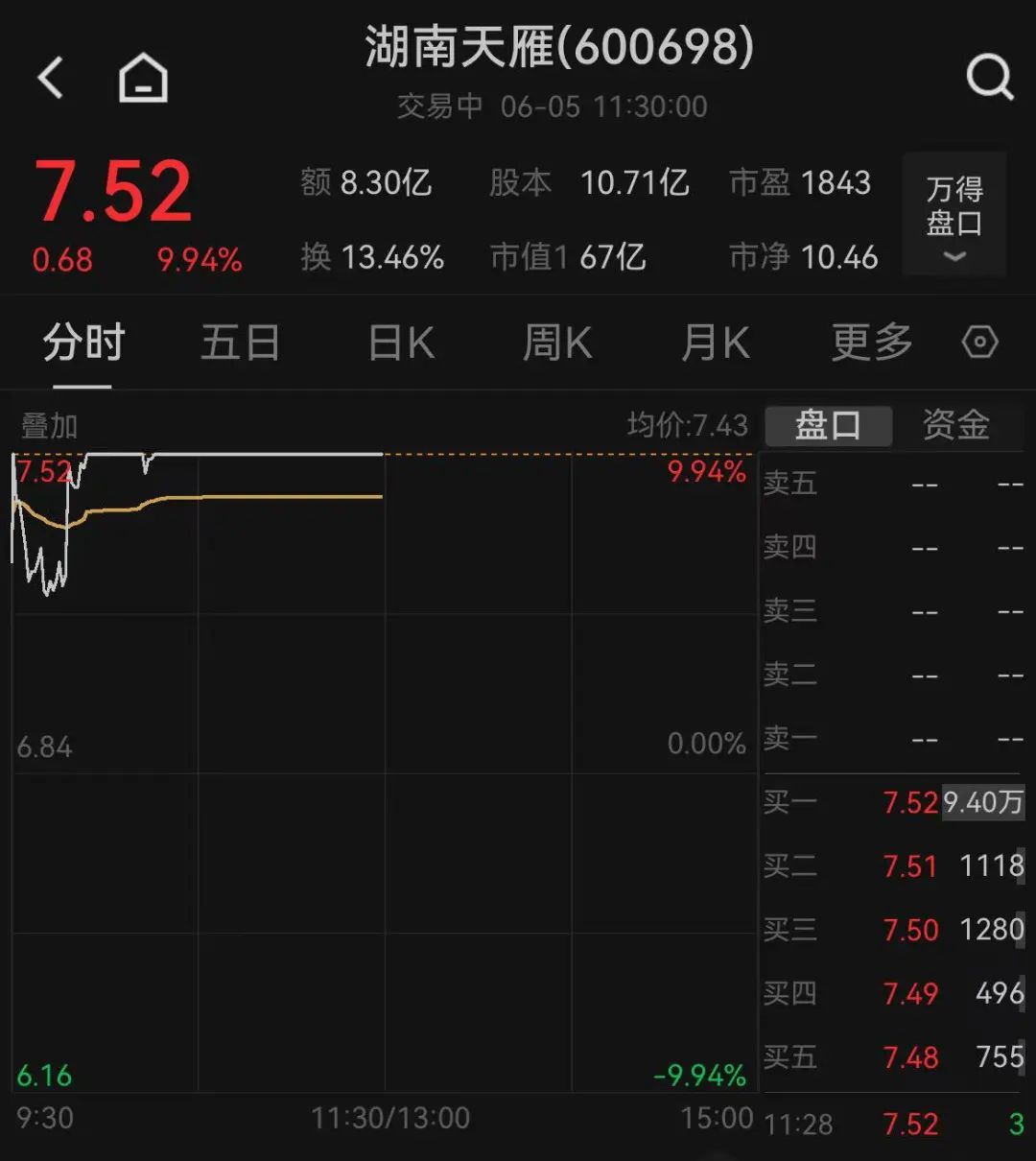The height and width of the screenshot is (1161, 1036).
Task: Switch to the 五日 chart tab
Action: [x=240, y=343]
